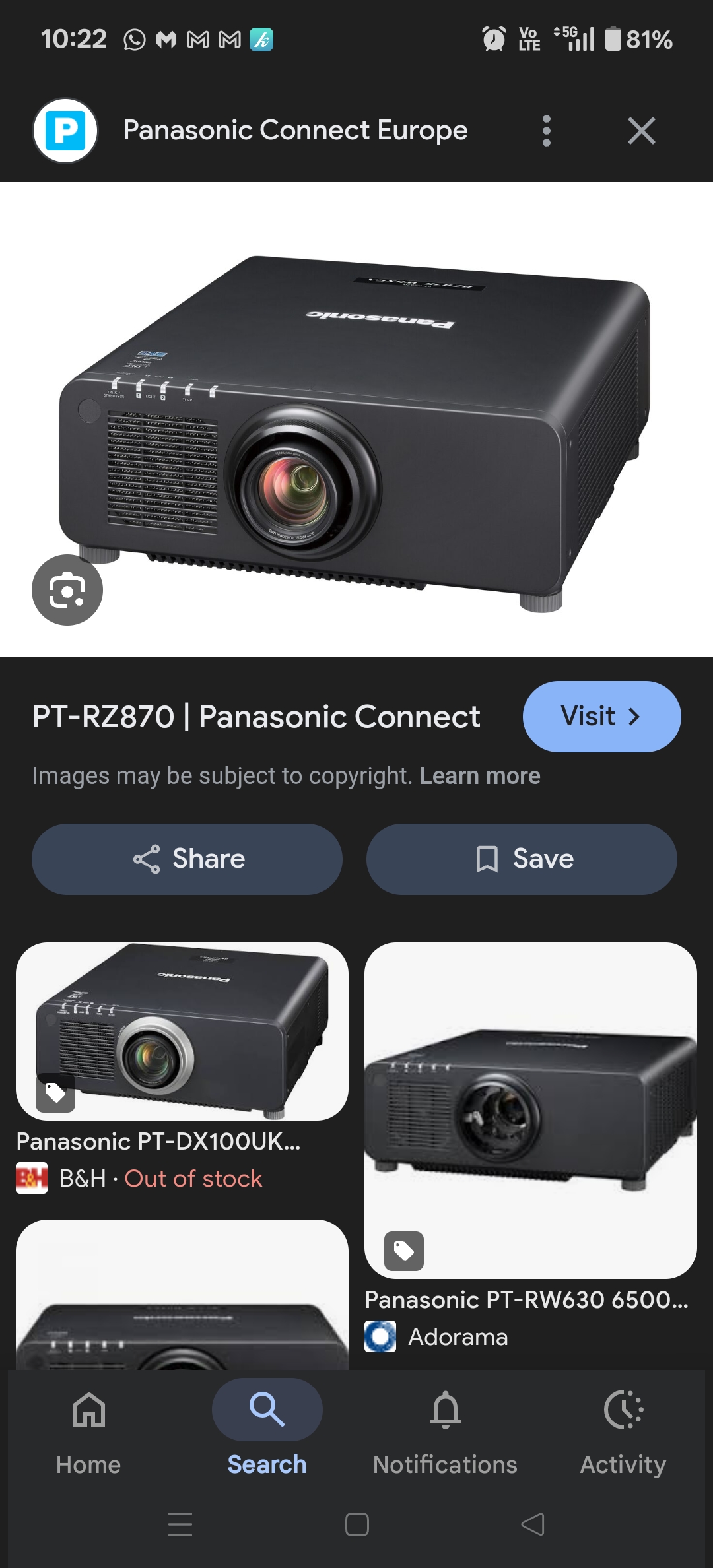Screen dimensions: 713x1568
Task: Open the system recent apps view
Action: 180,1524
